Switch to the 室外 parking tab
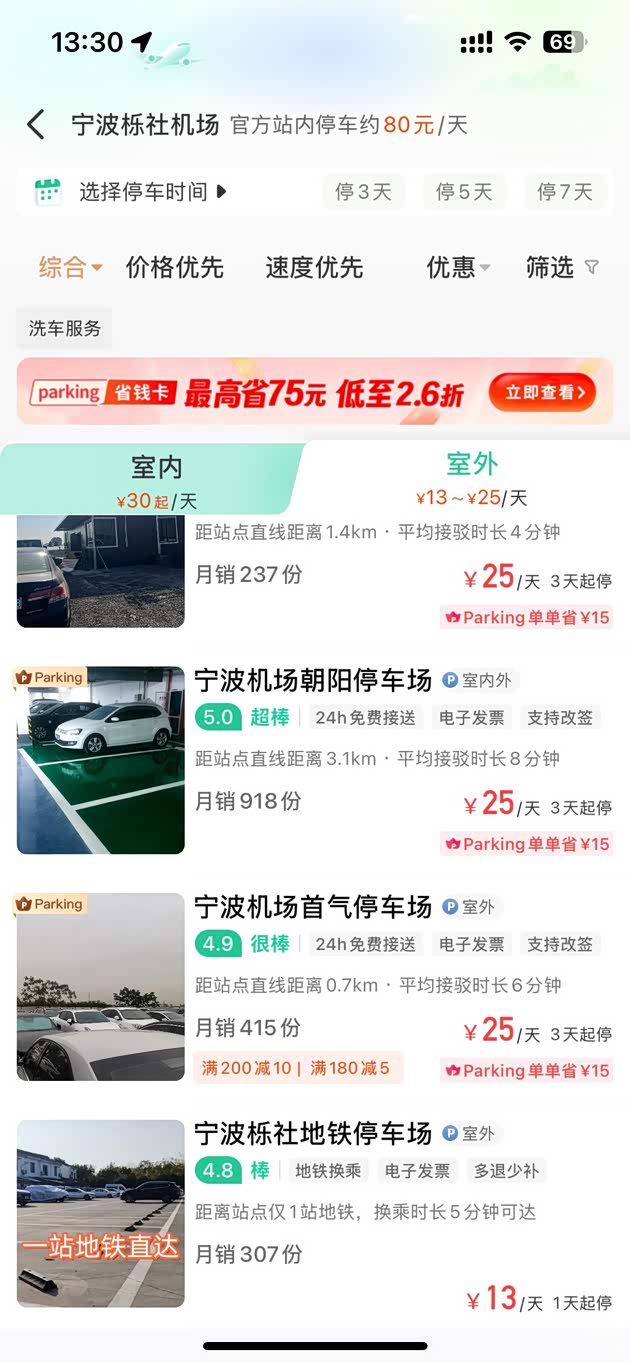 click(471, 478)
